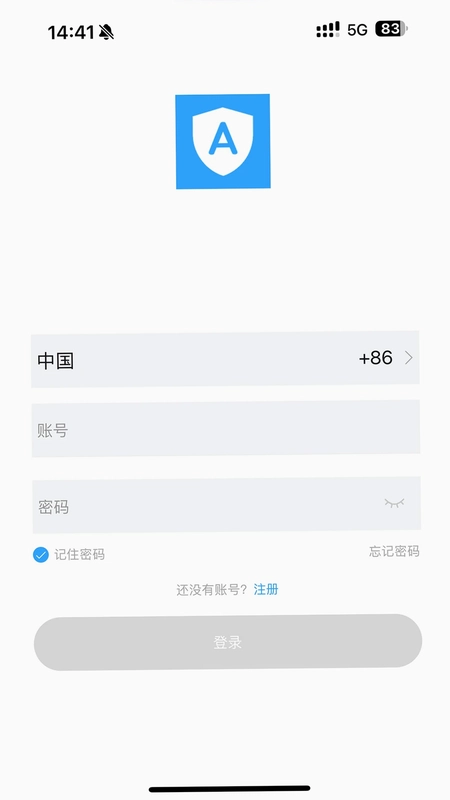Focus the 密码 password input field

click(227, 505)
